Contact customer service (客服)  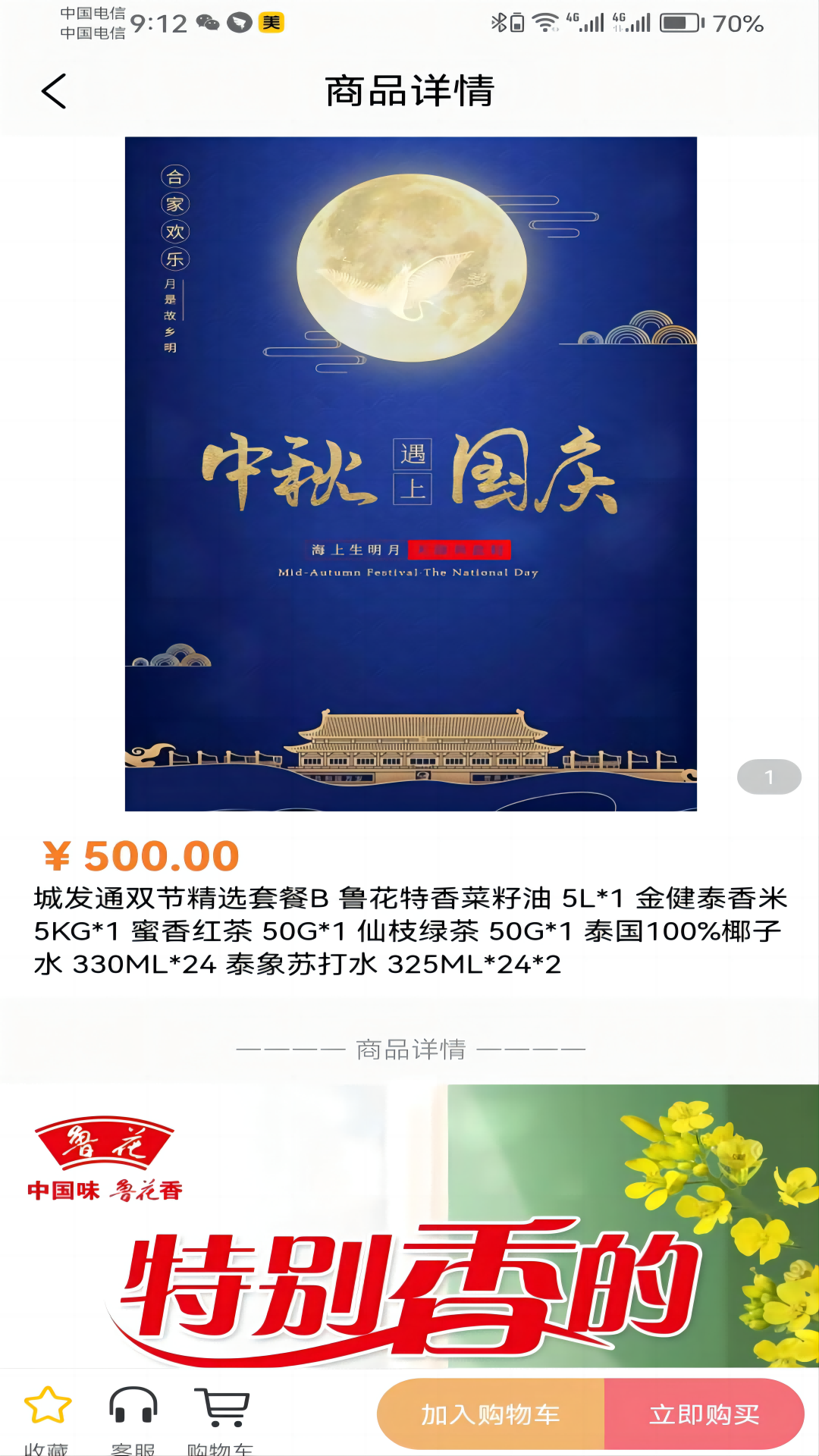[133, 1420]
